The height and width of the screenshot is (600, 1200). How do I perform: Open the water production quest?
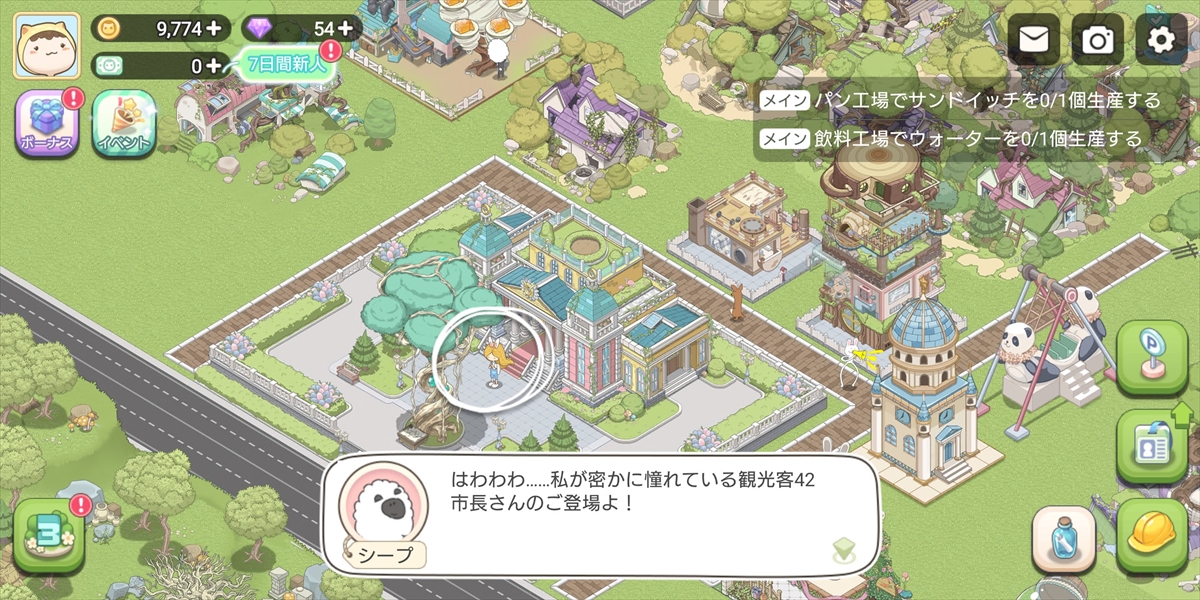point(950,139)
